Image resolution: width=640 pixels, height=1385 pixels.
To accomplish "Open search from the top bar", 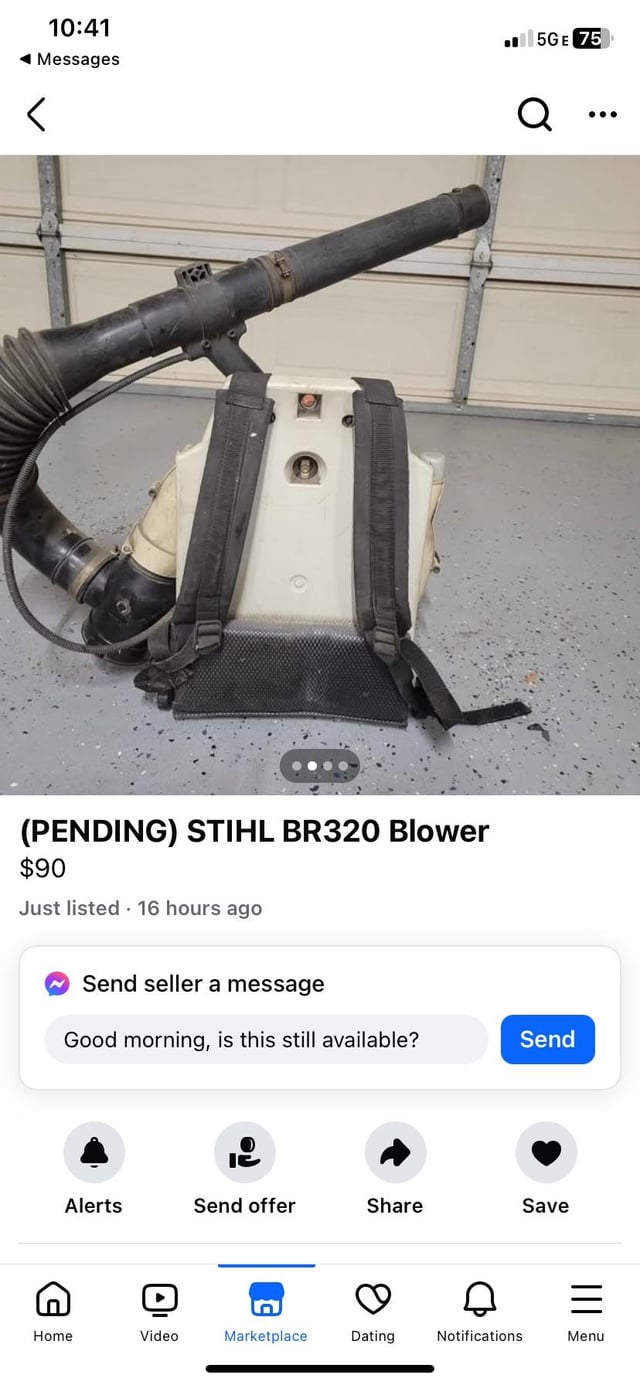I will pyautogui.click(x=534, y=115).
